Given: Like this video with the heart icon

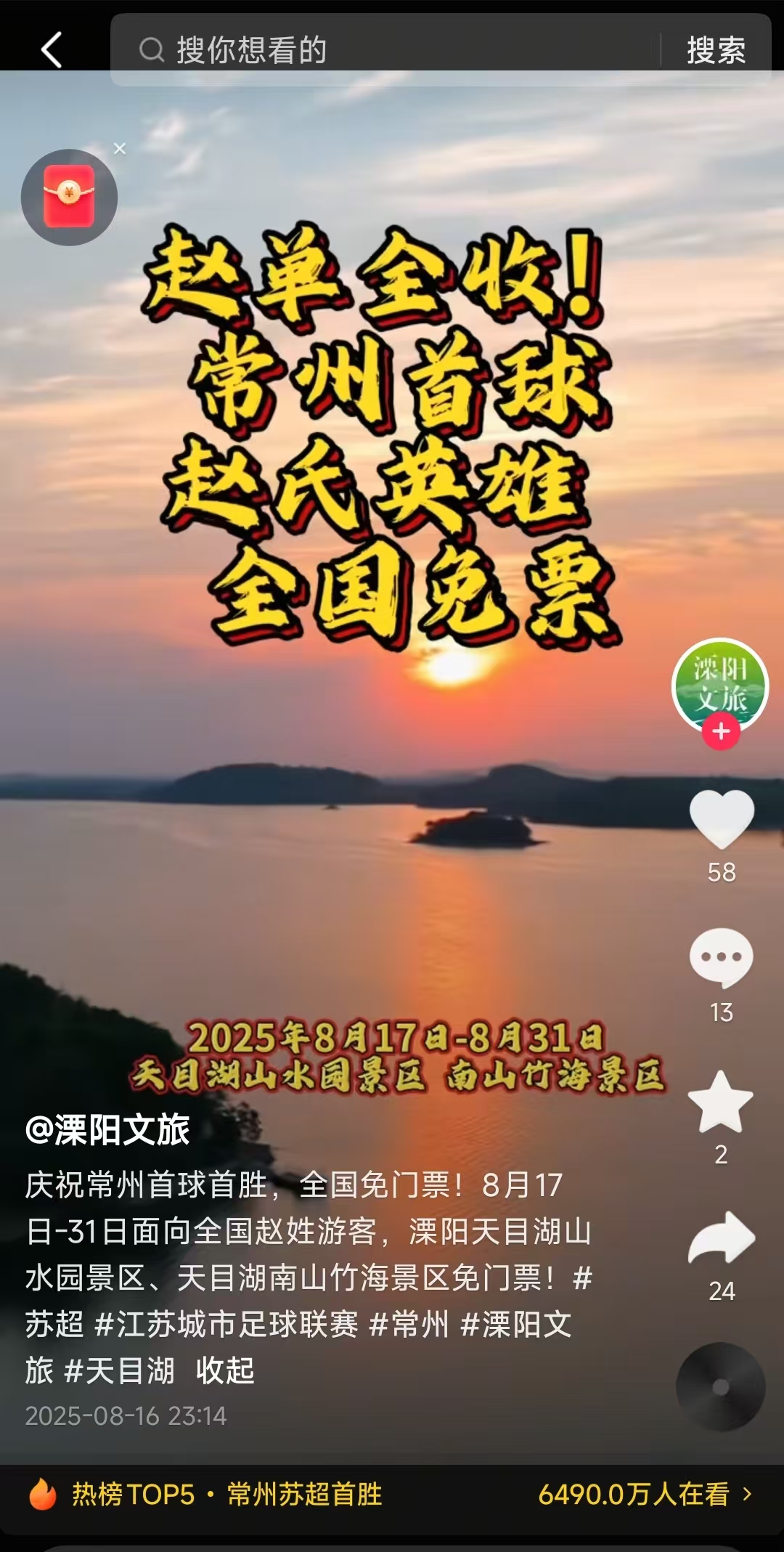Looking at the screenshot, I should pos(721,818).
